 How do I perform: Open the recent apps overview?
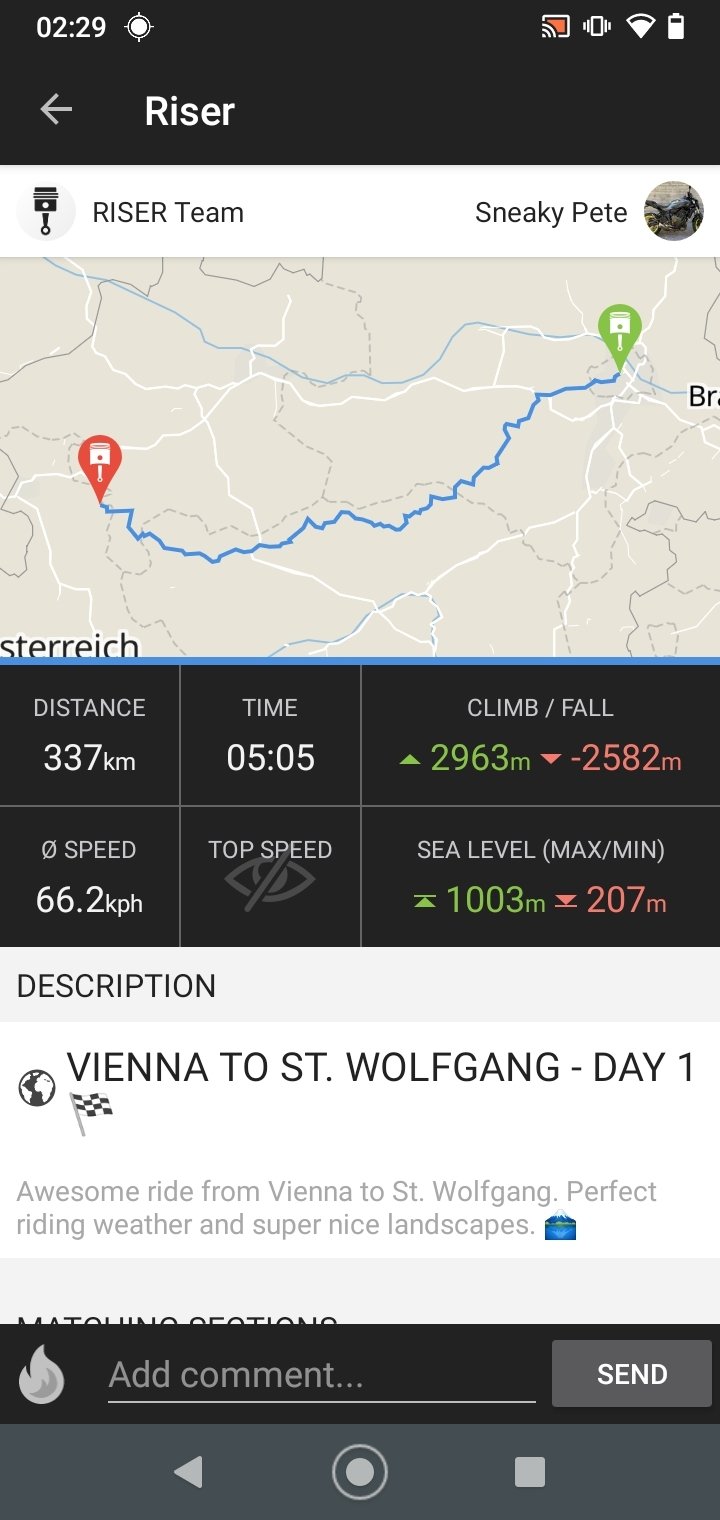click(530, 1471)
